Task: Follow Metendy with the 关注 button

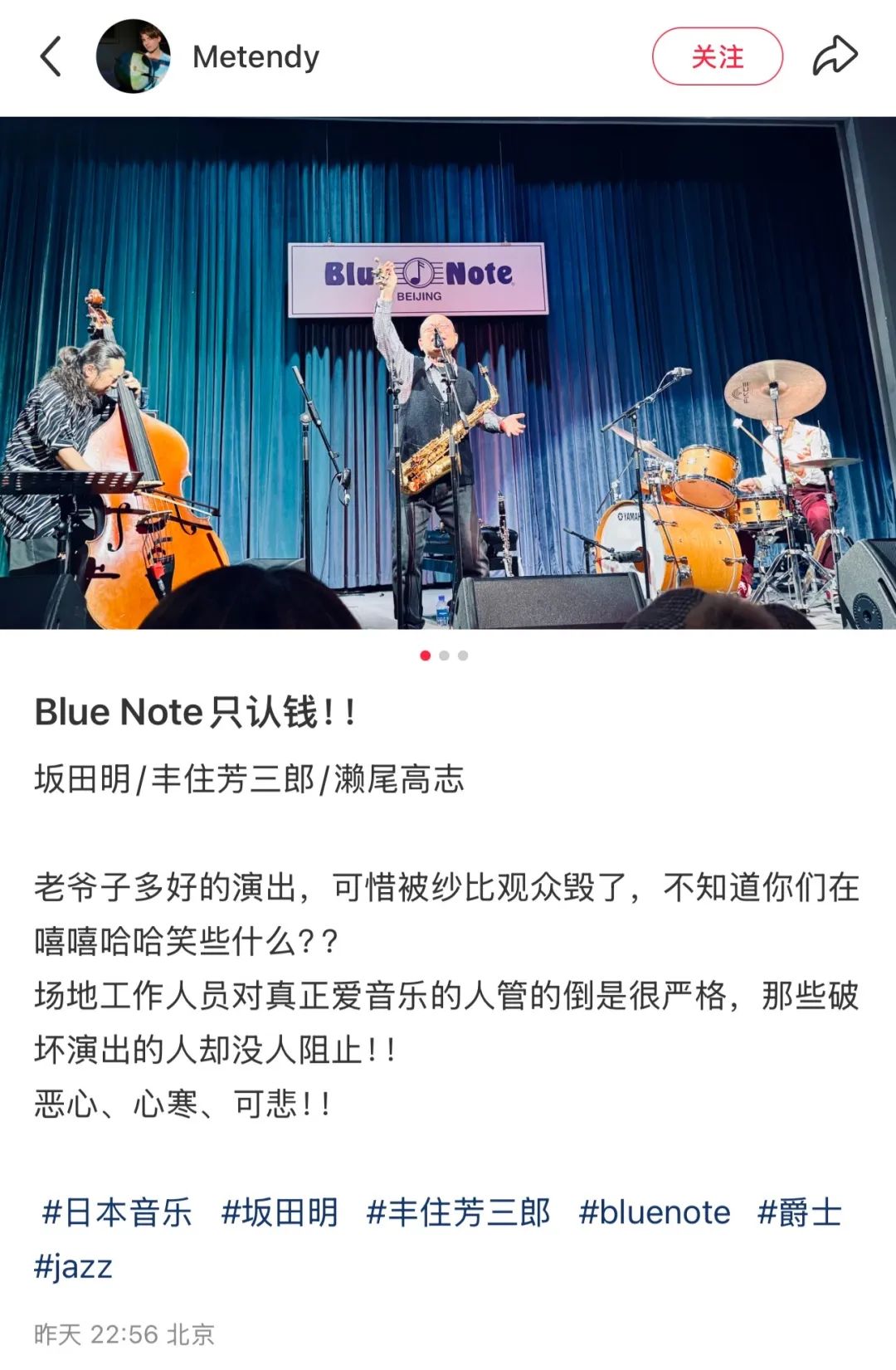Action: [717, 56]
